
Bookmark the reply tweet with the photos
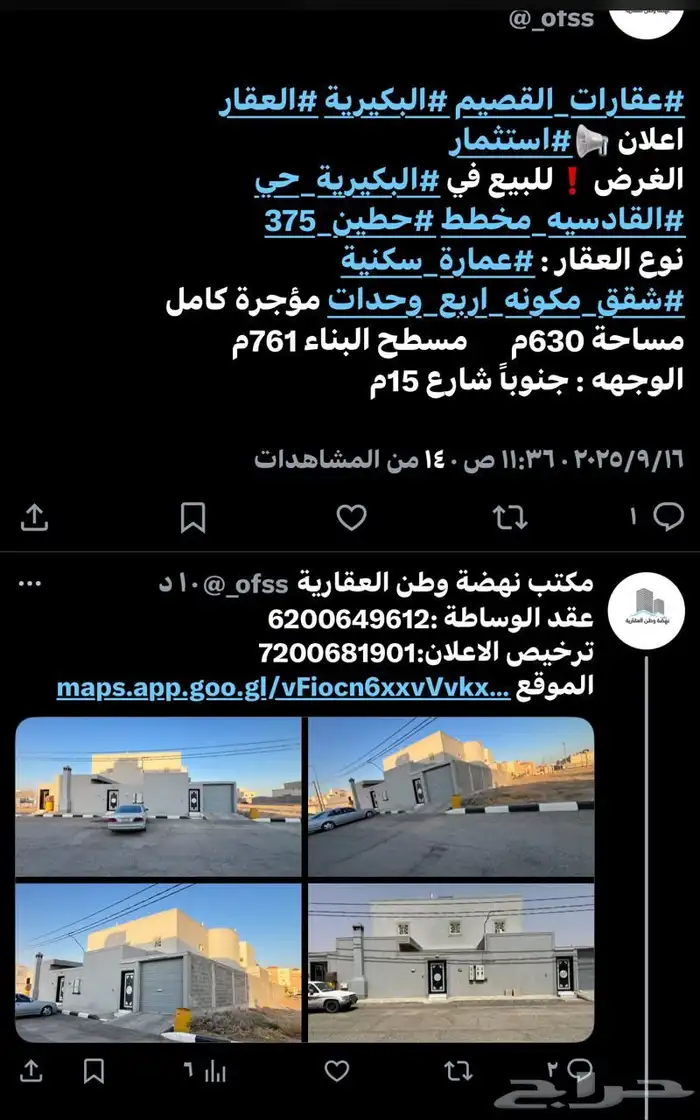pos(94,1072)
